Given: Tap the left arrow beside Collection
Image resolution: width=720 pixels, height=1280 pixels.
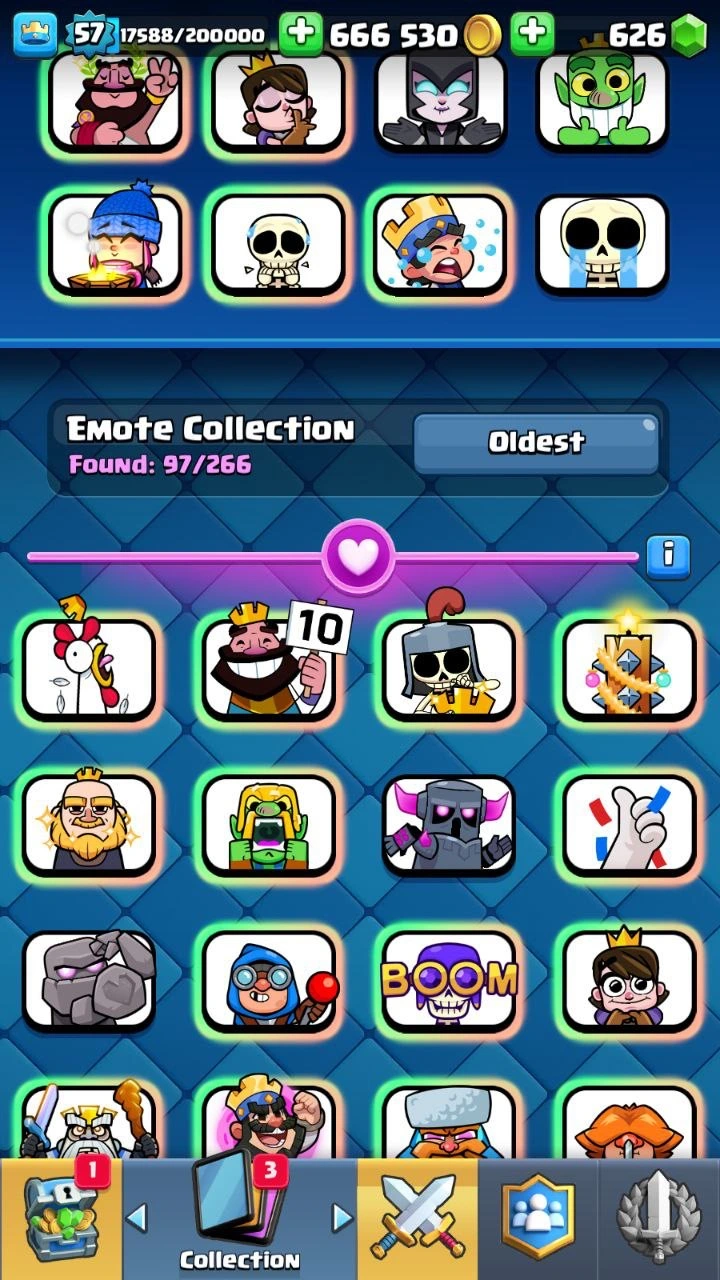Looking at the screenshot, I should point(137,1217).
